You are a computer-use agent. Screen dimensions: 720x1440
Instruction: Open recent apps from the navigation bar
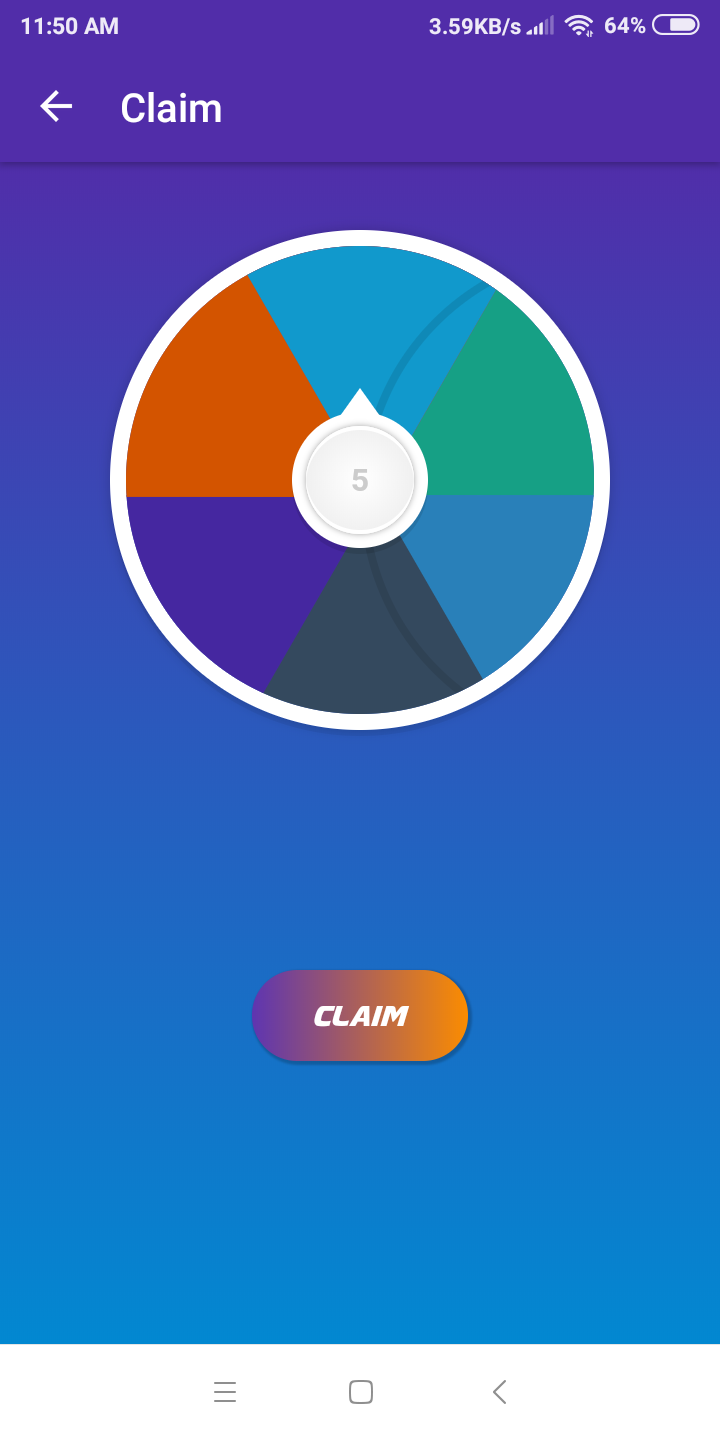pyautogui.click(x=225, y=1392)
